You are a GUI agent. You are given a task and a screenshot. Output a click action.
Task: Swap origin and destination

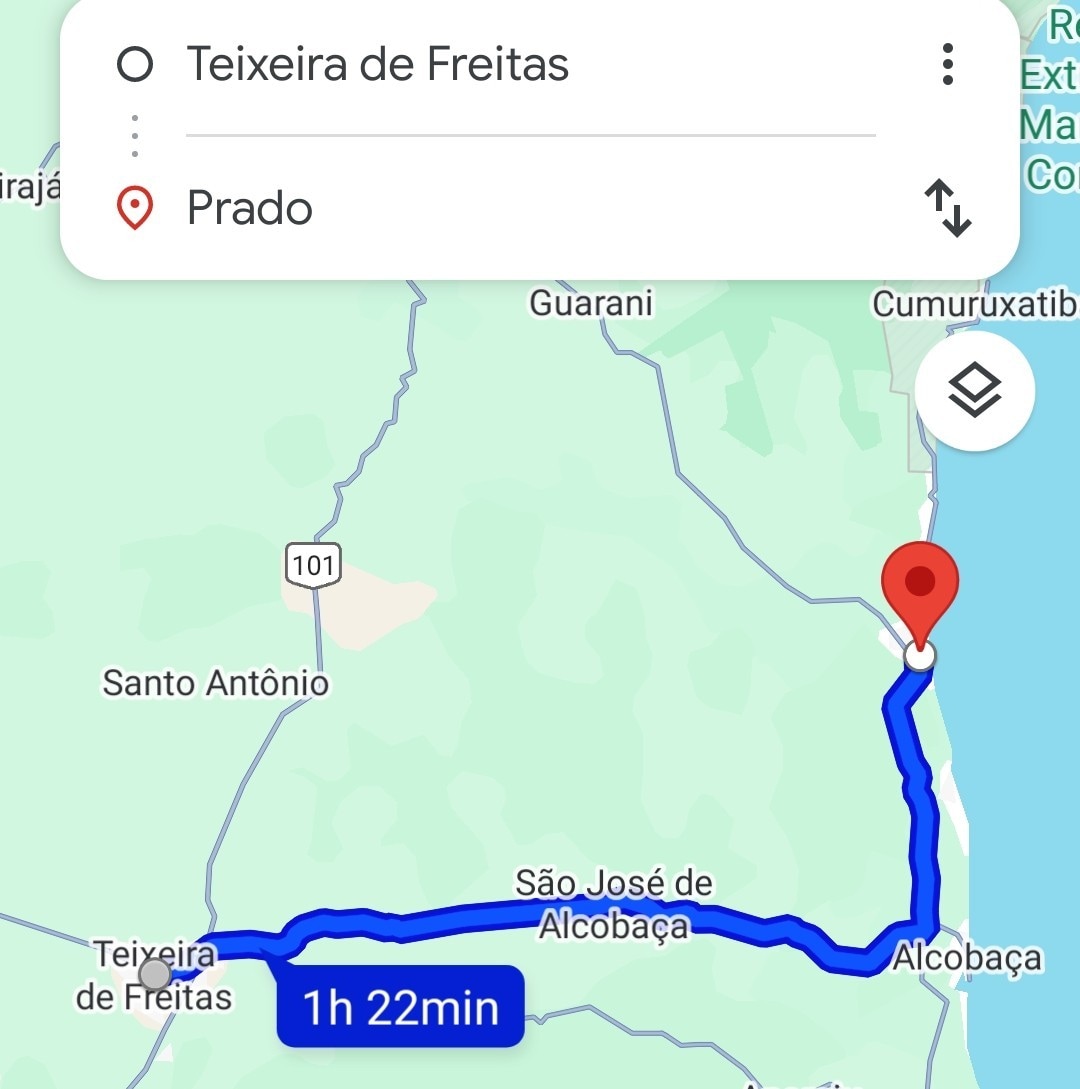947,208
